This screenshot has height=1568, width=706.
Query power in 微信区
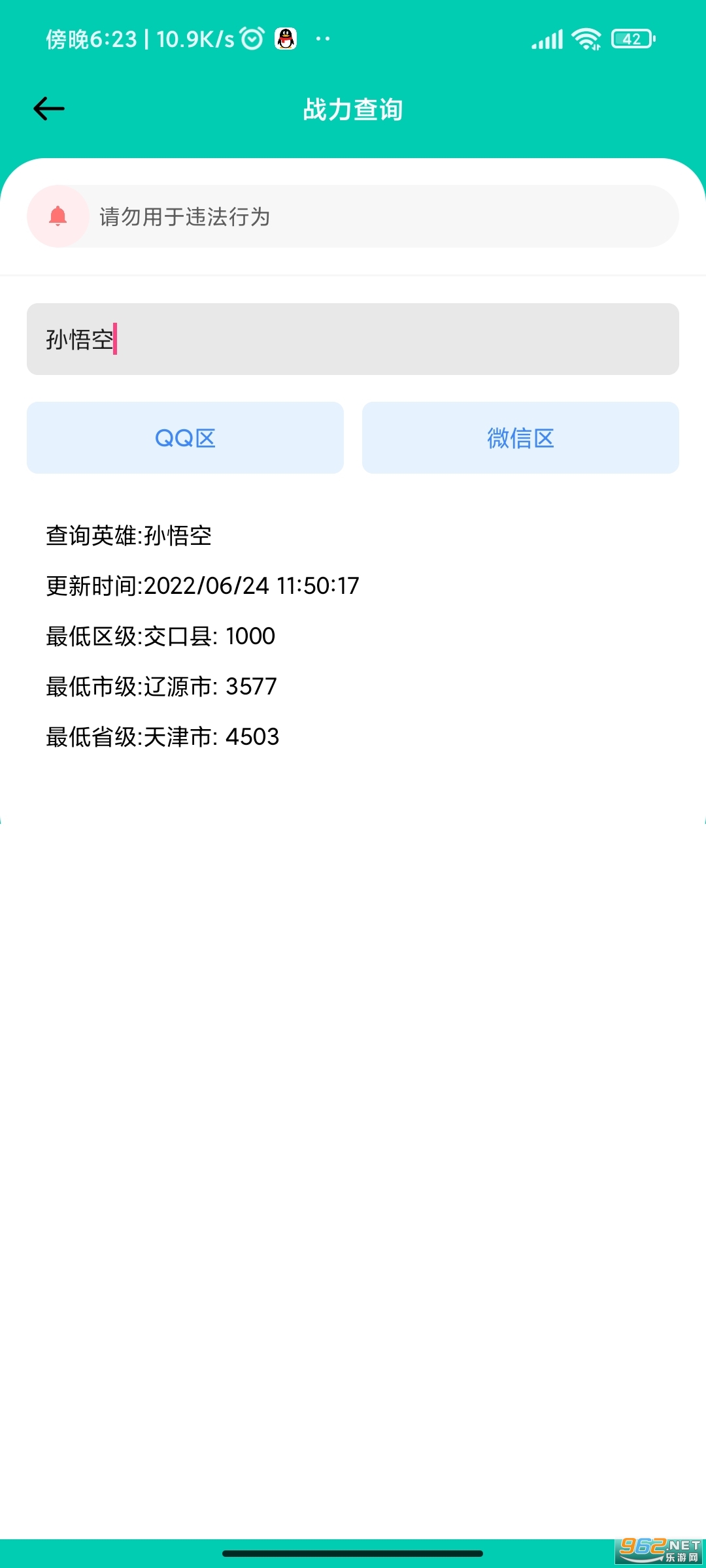pyautogui.click(x=520, y=438)
